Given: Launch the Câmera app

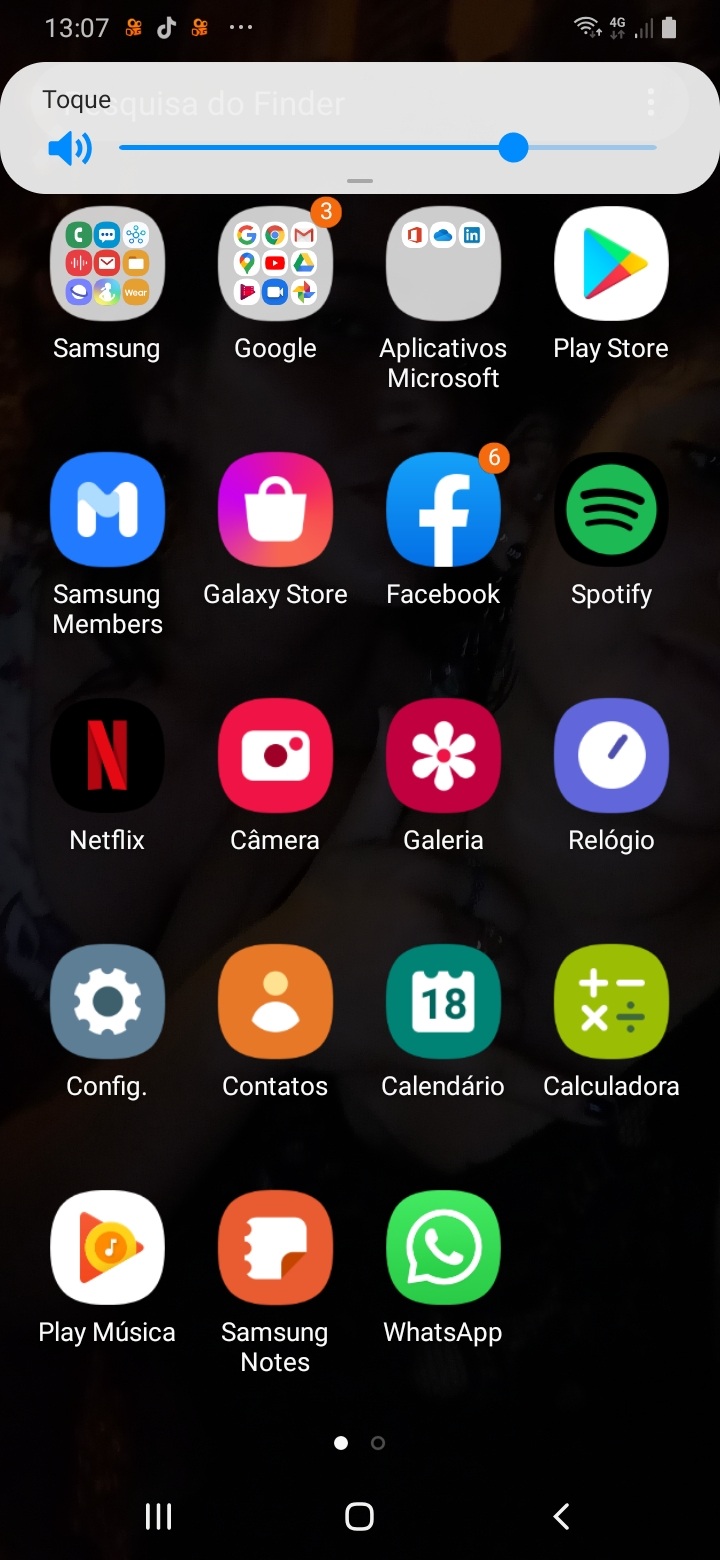Looking at the screenshot, I should [x=275, y=756].
